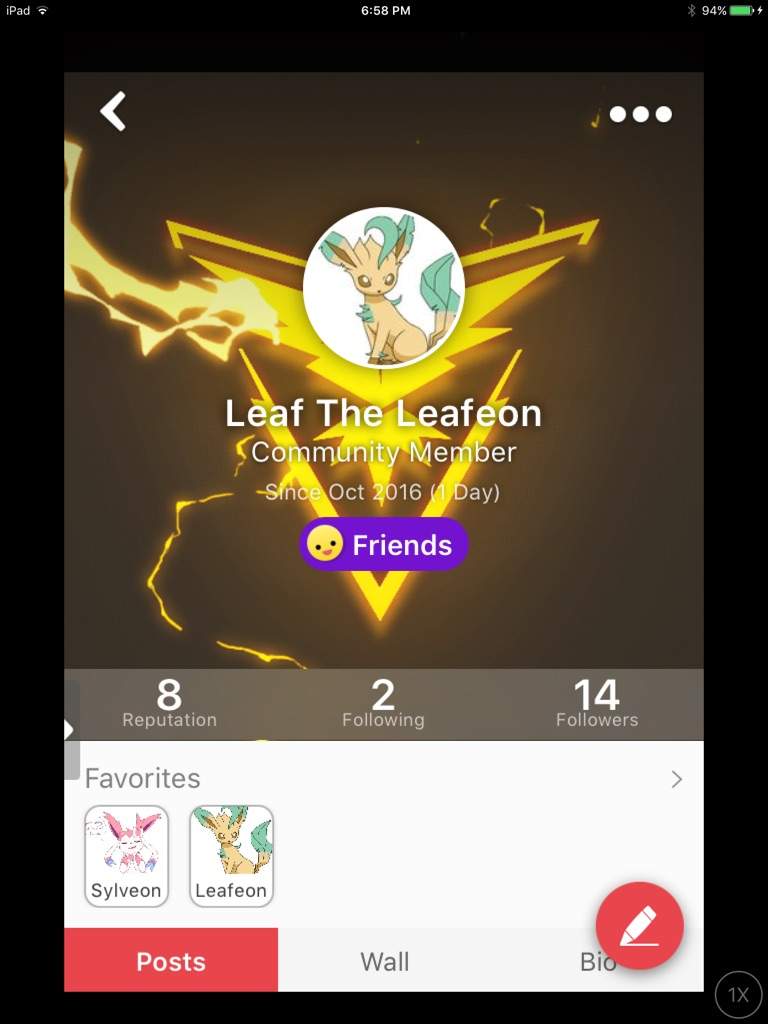Image resolution: width=768 pixels, height=1024 pixels.
Task: Expand Favorites with the chevron
Action: click(677, 779)
